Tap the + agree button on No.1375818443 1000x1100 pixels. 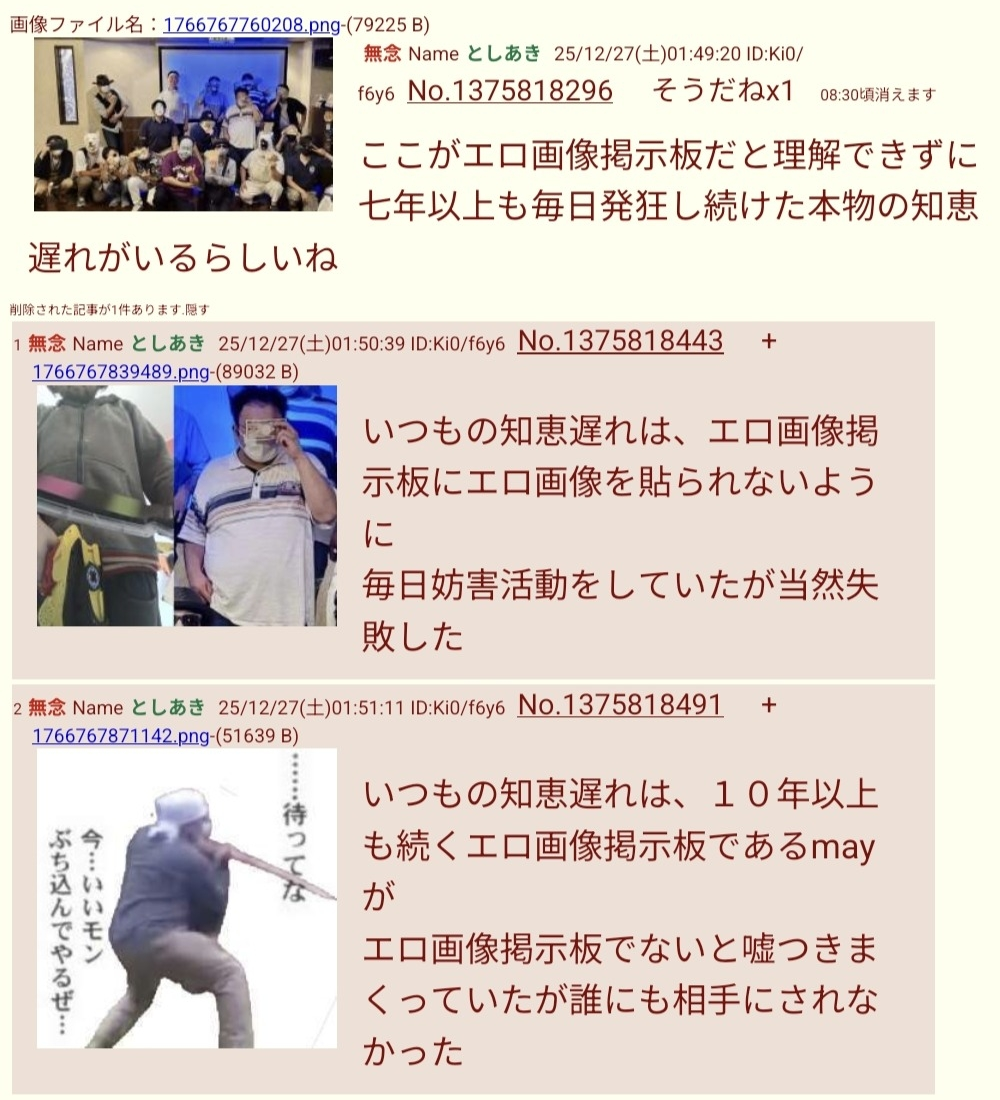tap(768, 341)
